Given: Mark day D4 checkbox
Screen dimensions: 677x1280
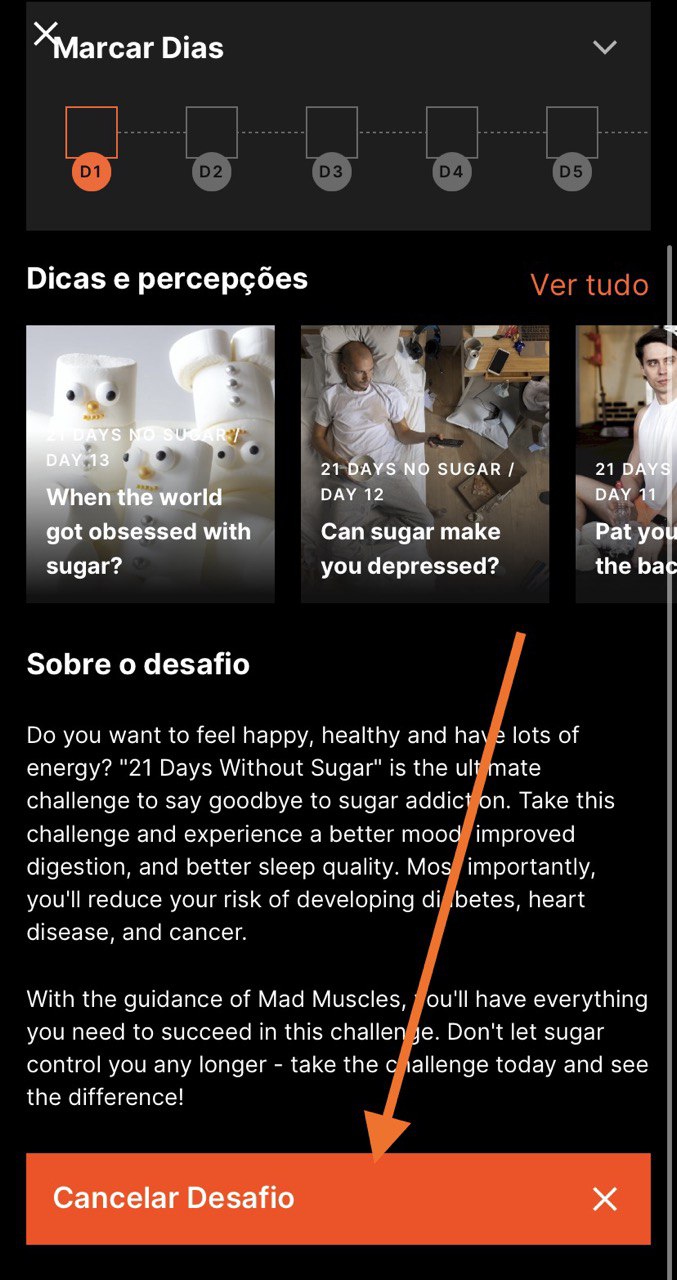Looking at the screenshot, I should 451,133.
